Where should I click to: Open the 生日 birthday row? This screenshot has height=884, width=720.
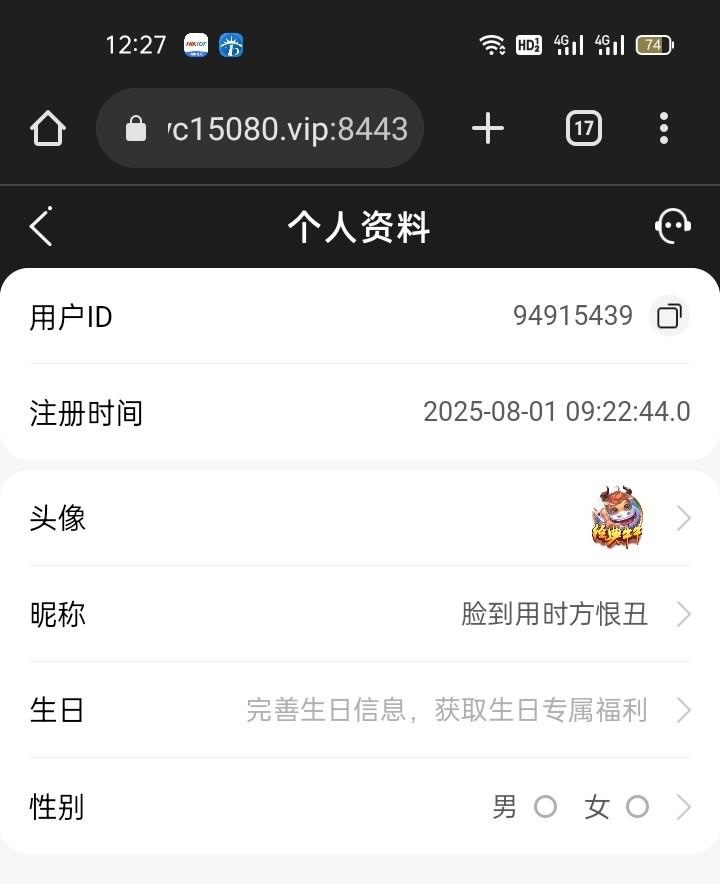(x=360, y=710)
